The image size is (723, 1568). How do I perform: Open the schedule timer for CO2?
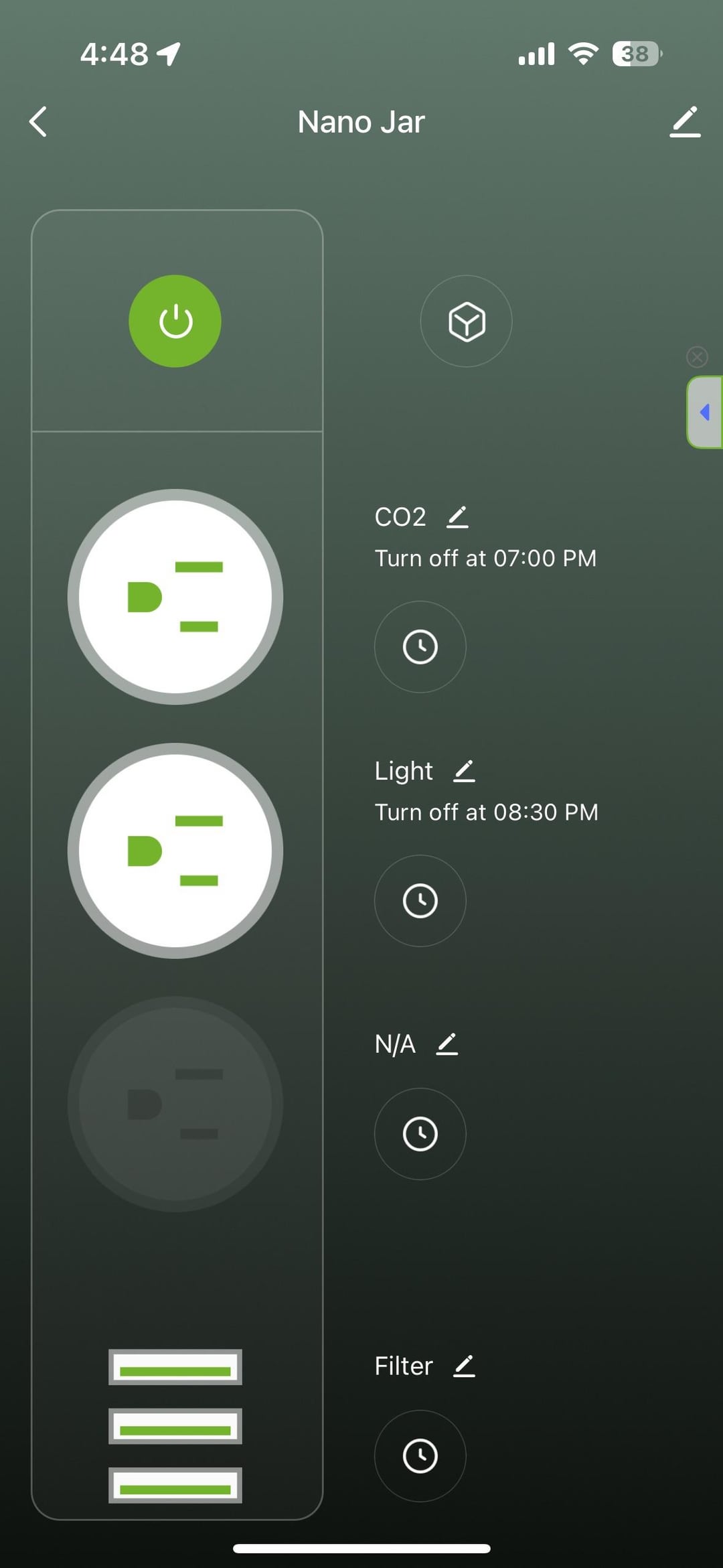(x=420, y=647)
